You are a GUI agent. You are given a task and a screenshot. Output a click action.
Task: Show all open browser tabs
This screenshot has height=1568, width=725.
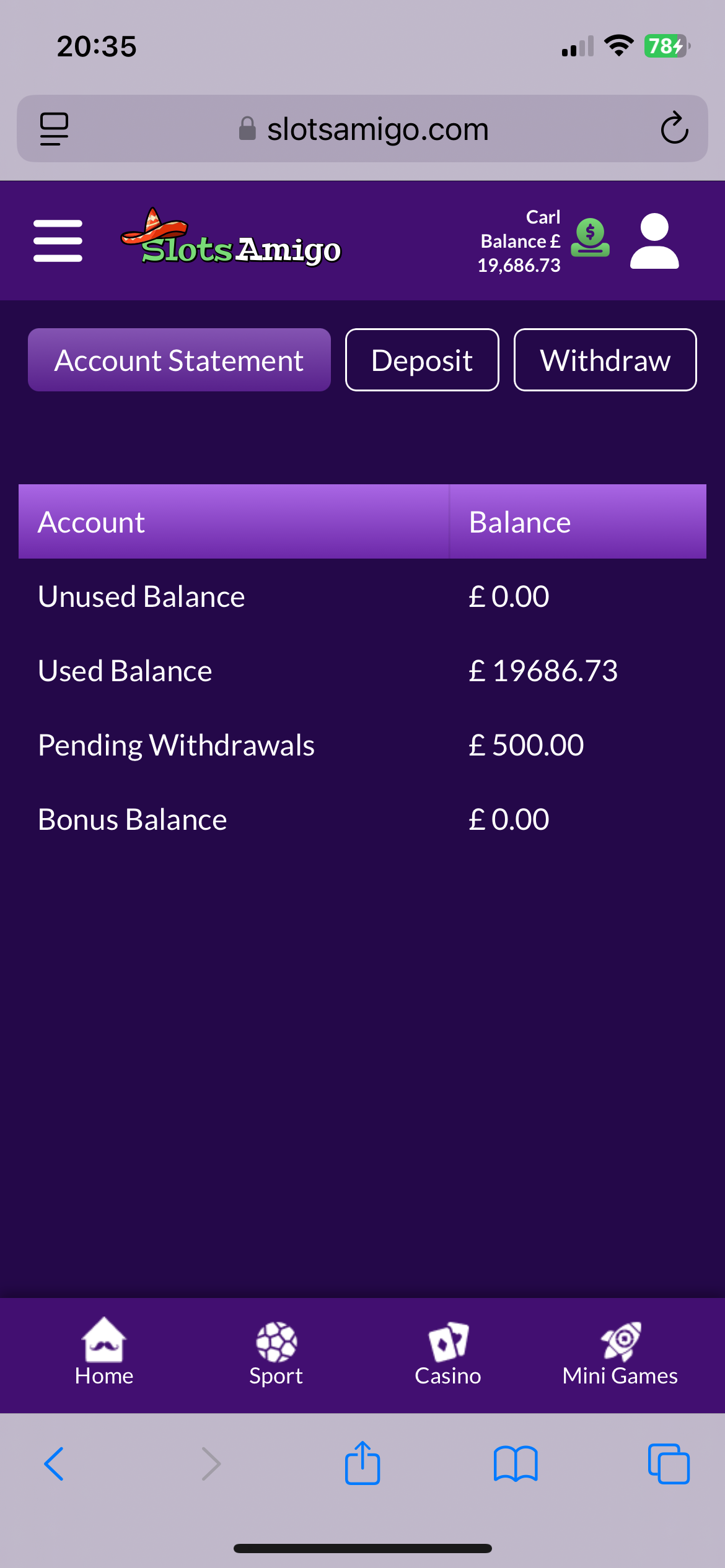[x=669, y=1464]
